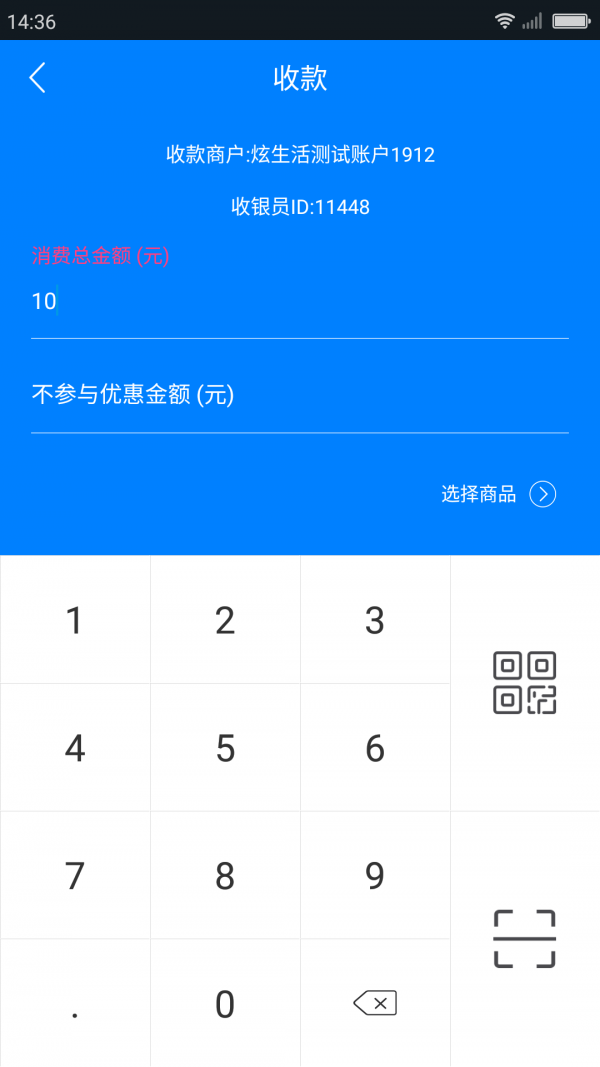This screenshot has width=600, height=1067.
Task: Focus the 消费总金额 amount field
Action: 300,301
